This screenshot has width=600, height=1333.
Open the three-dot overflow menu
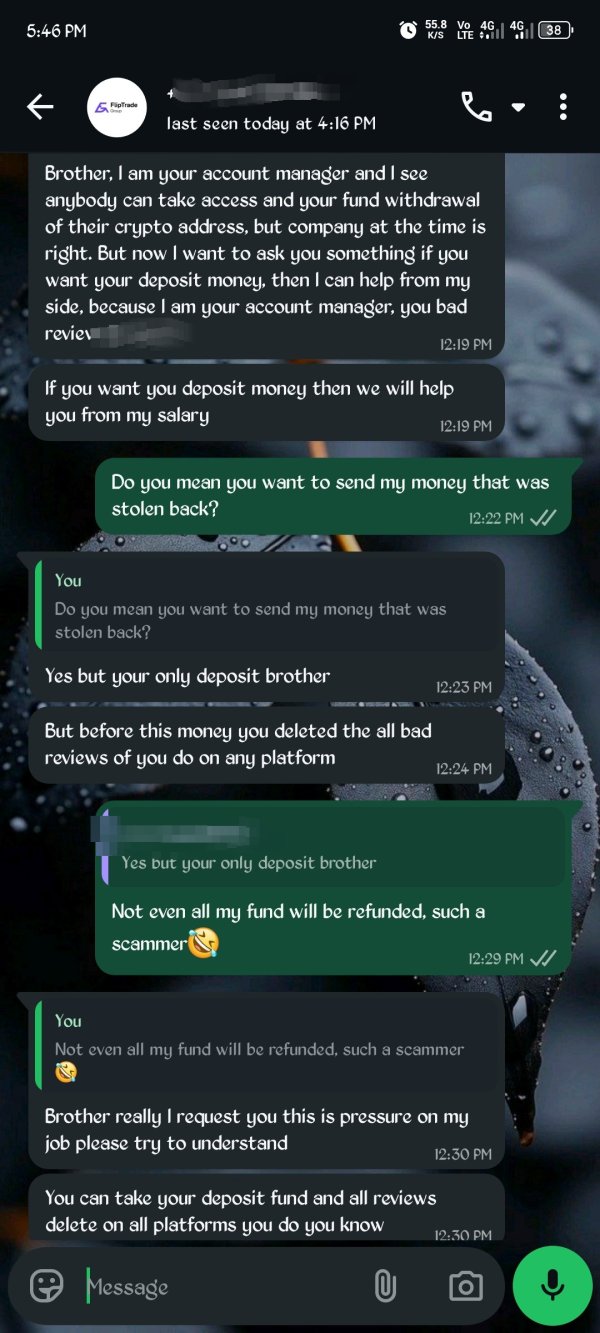564,107
